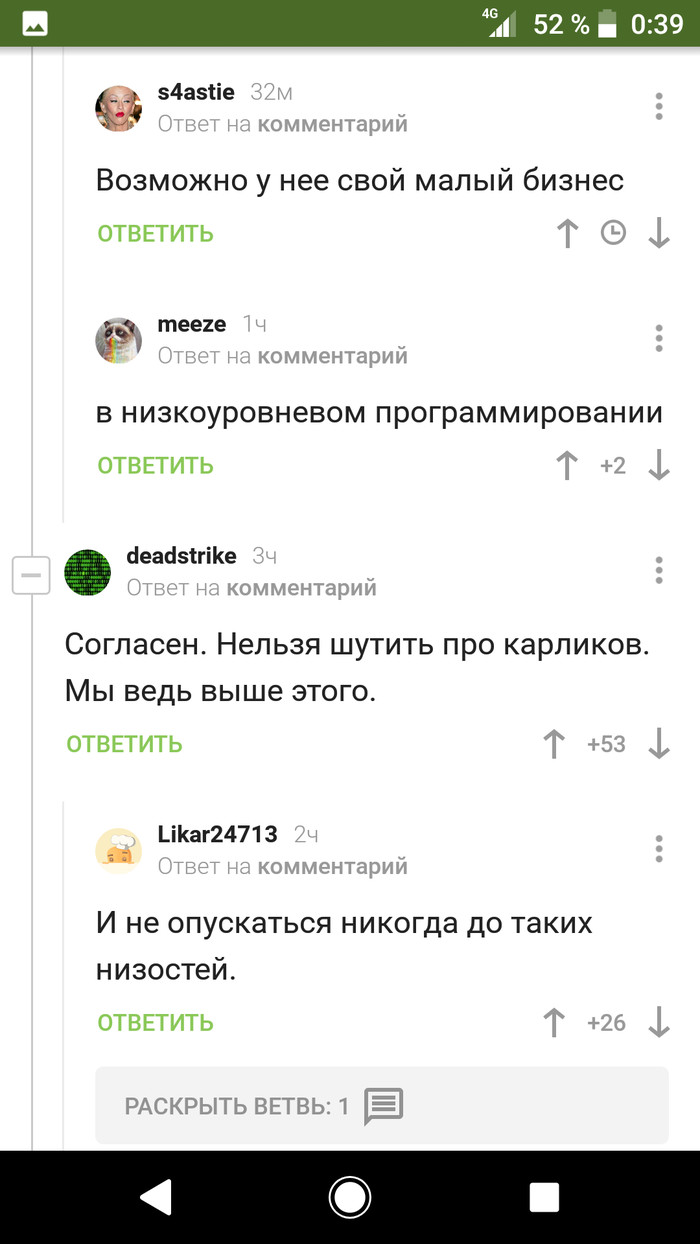Reply to s4astie's comment
The height and width of the screenshot is (1244, 700).
coord(155,233)
